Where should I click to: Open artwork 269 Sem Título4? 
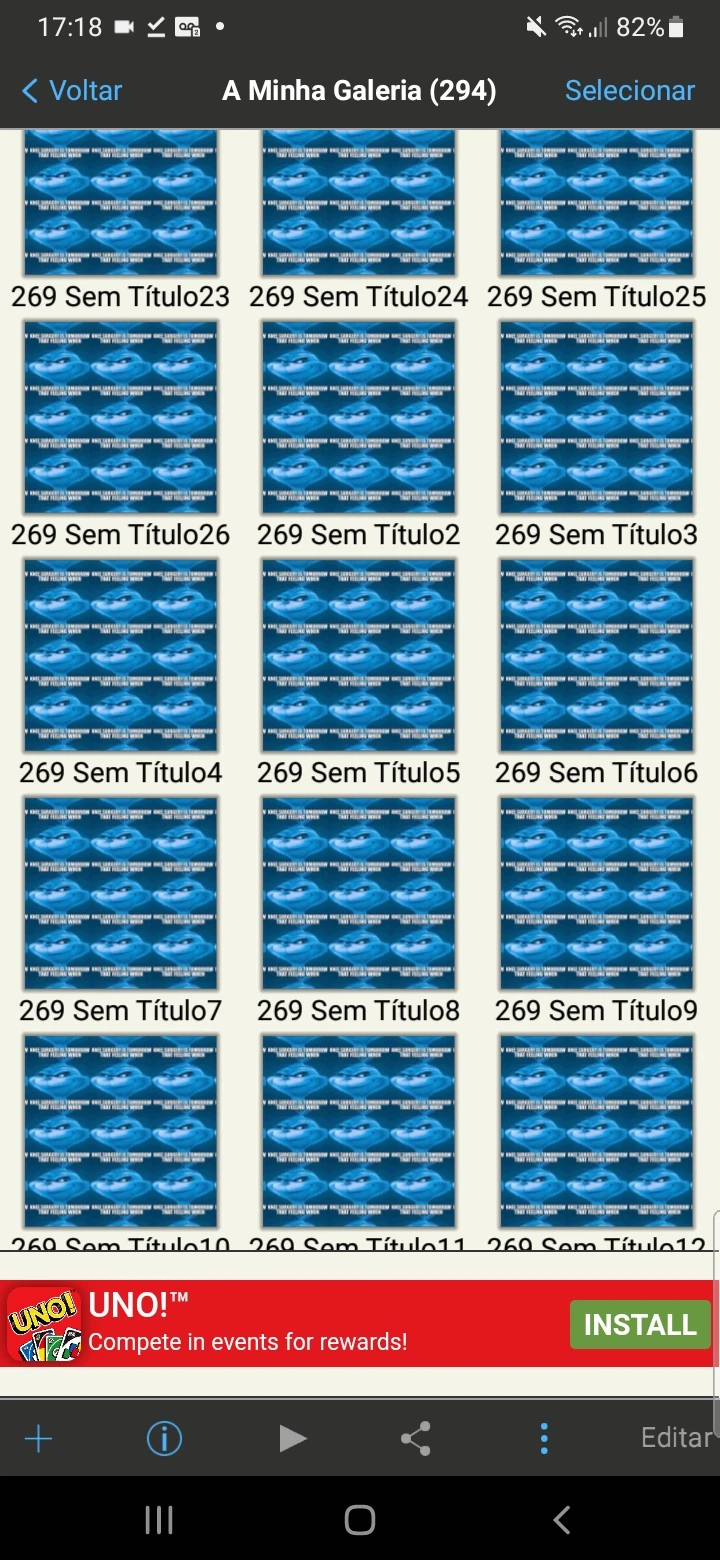pyautogui.click(x=120, y=654)
